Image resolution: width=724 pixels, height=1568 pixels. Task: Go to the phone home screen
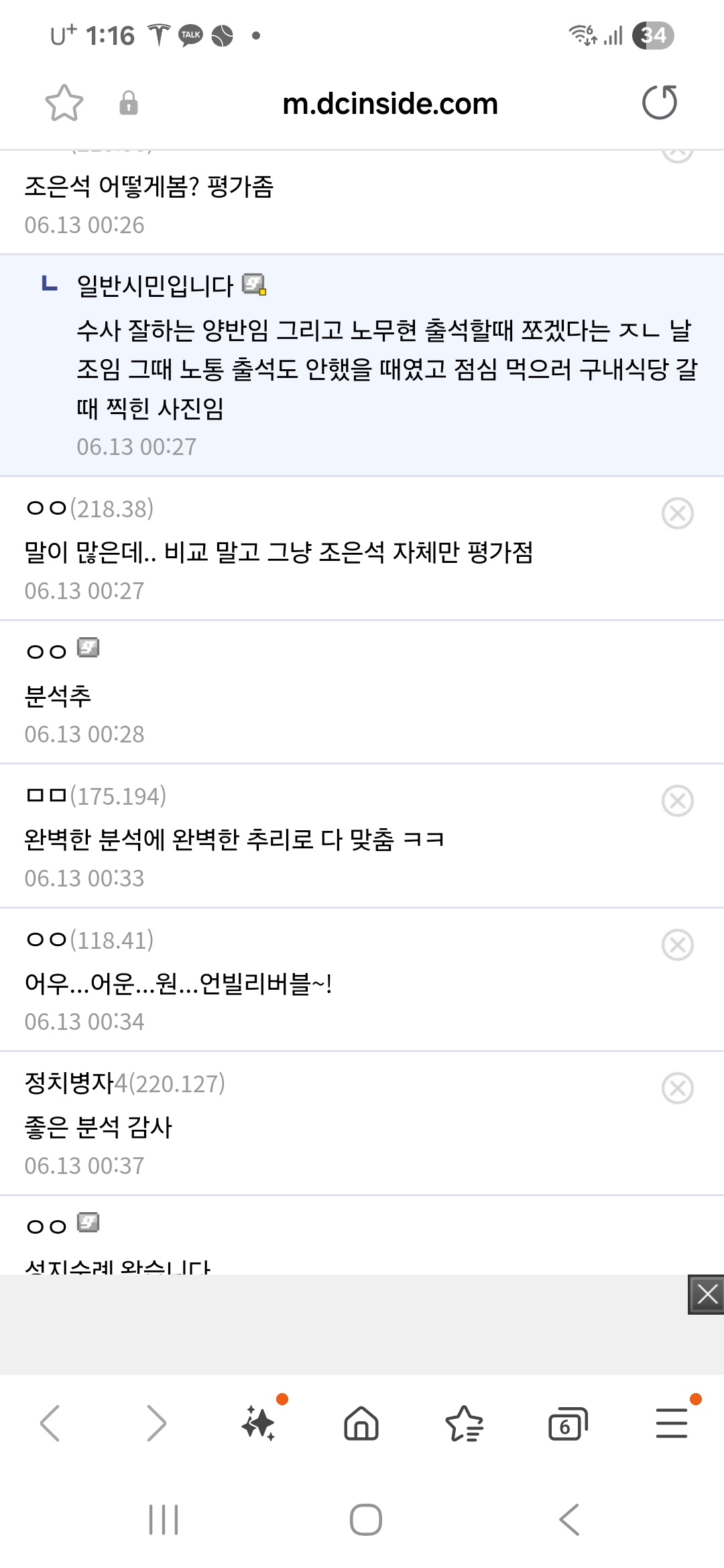[x=365, y=1520]
